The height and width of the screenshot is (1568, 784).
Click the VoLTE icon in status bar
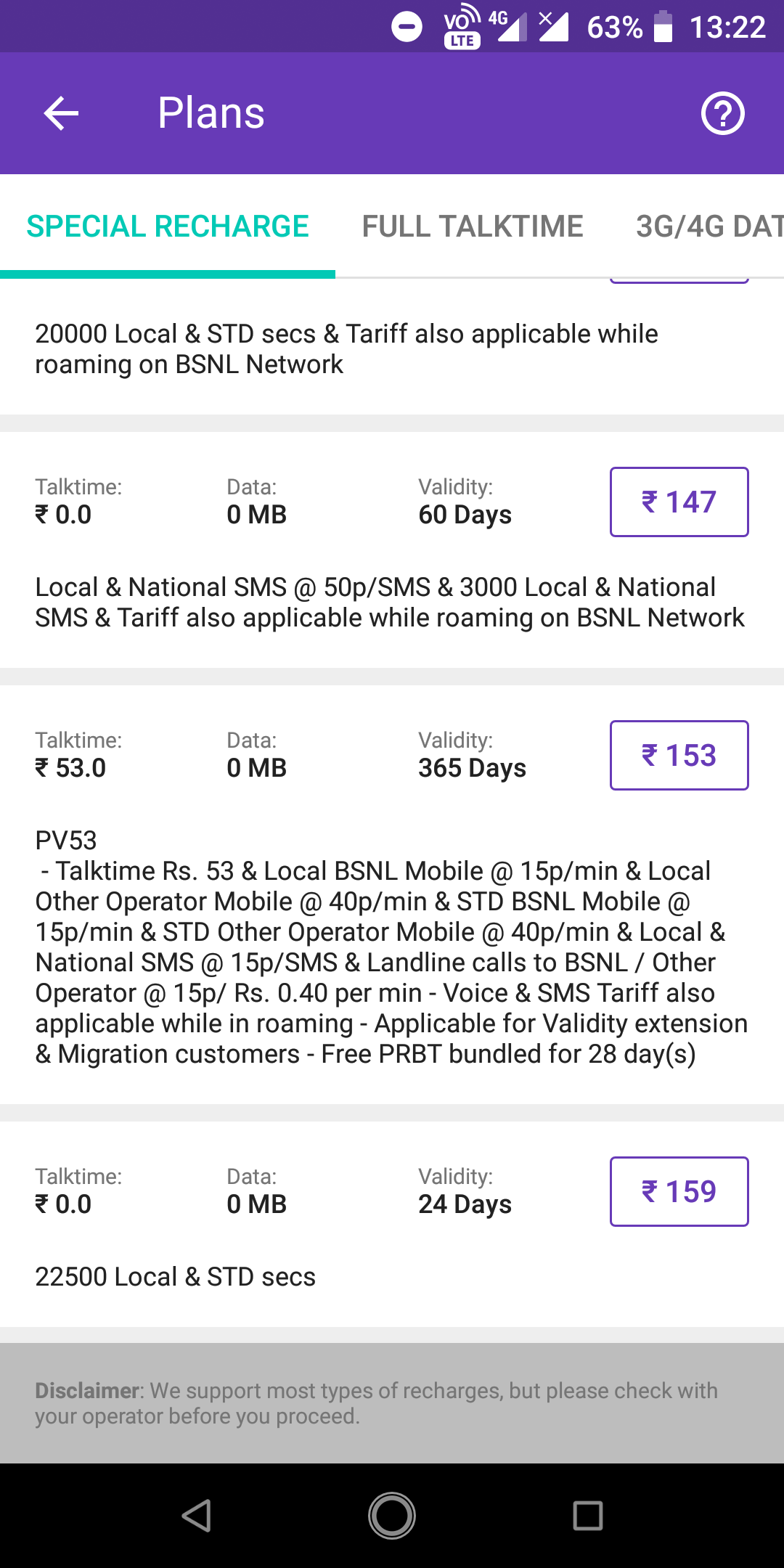pos(462,26)
